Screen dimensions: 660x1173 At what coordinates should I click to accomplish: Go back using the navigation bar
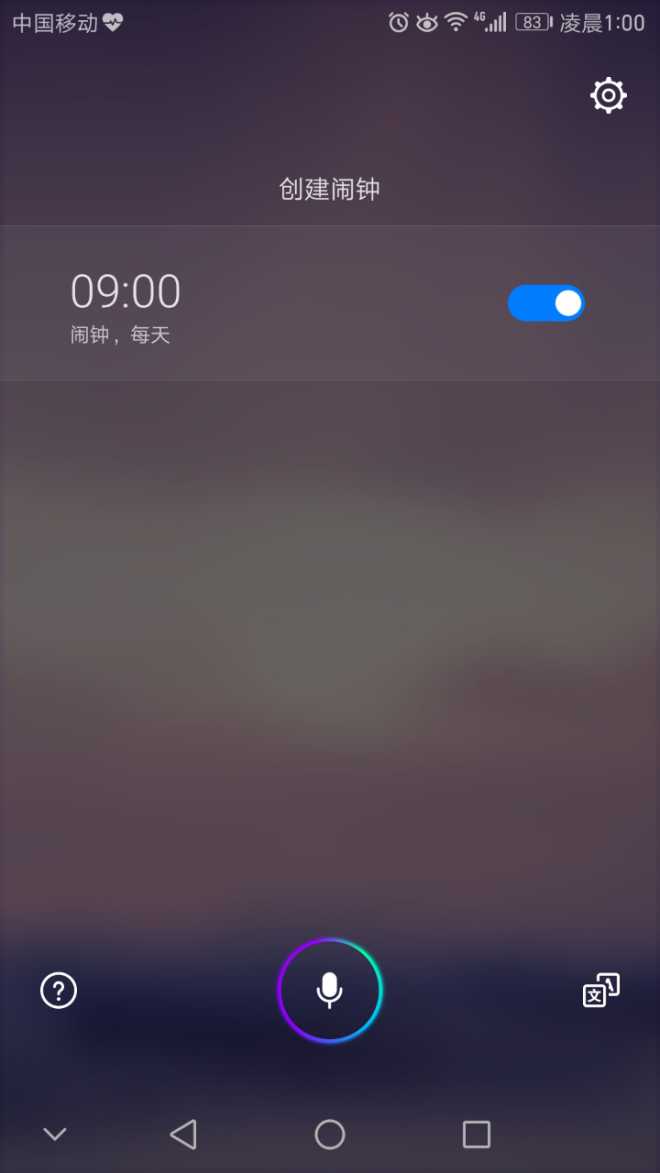tap(183, 1134)
